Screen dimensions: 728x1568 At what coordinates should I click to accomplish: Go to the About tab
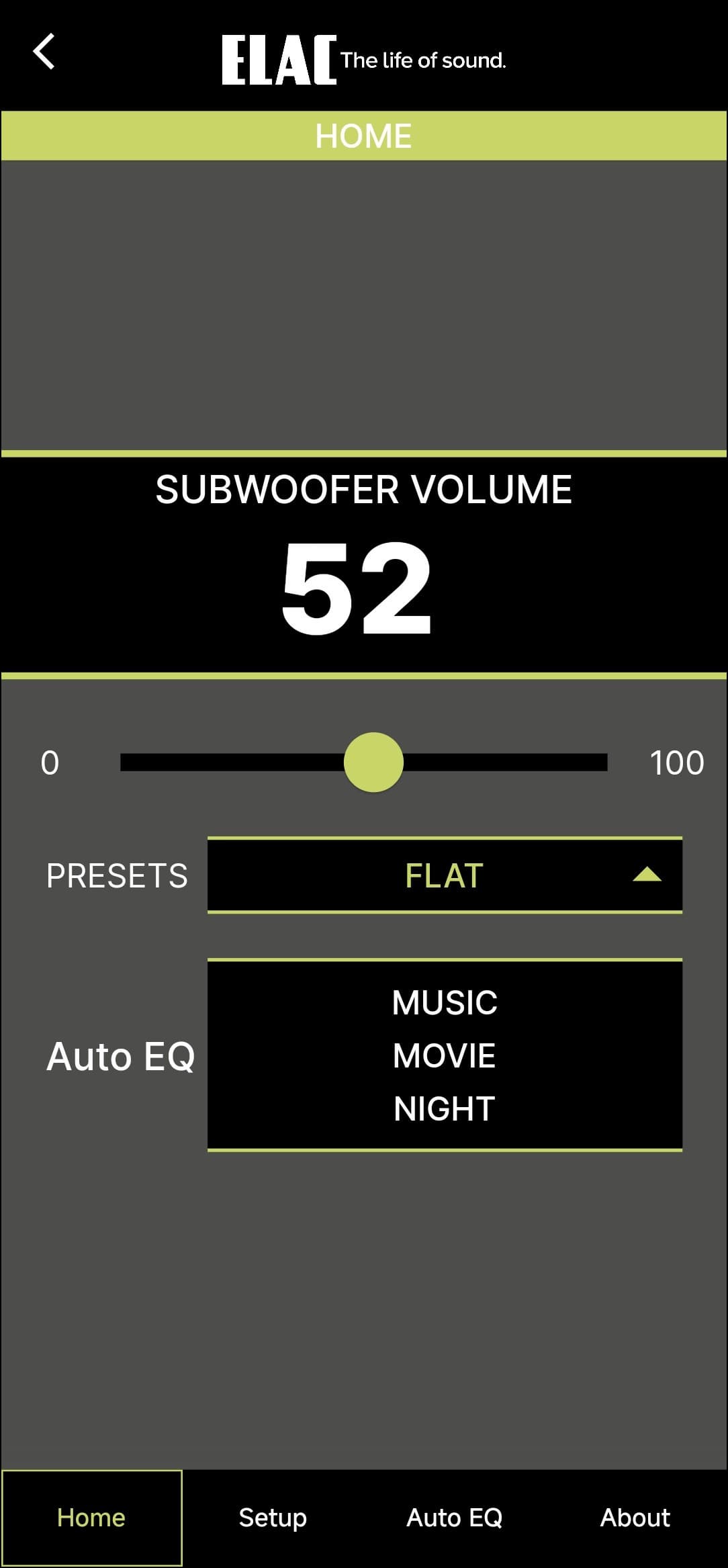635,1518
